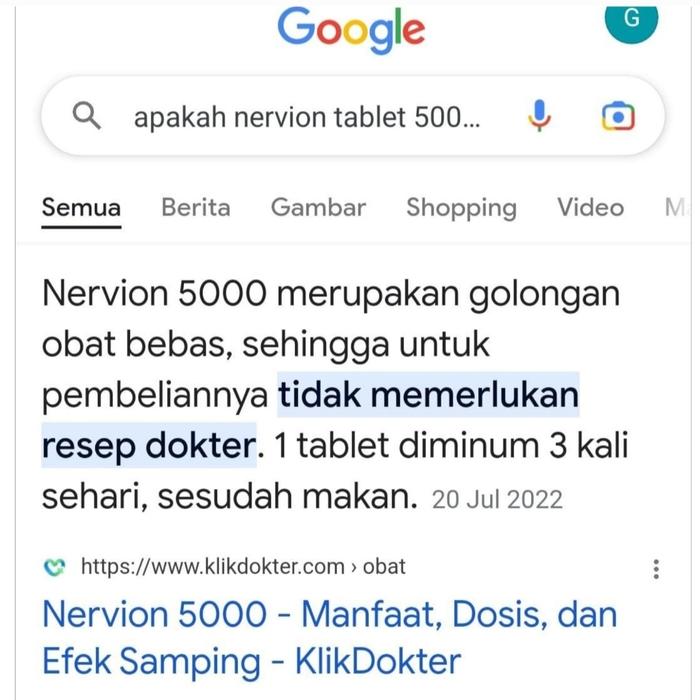Viewport: 700px width, 700px height.
Task: Switch to the Video tab
Action: pos(590,208)
